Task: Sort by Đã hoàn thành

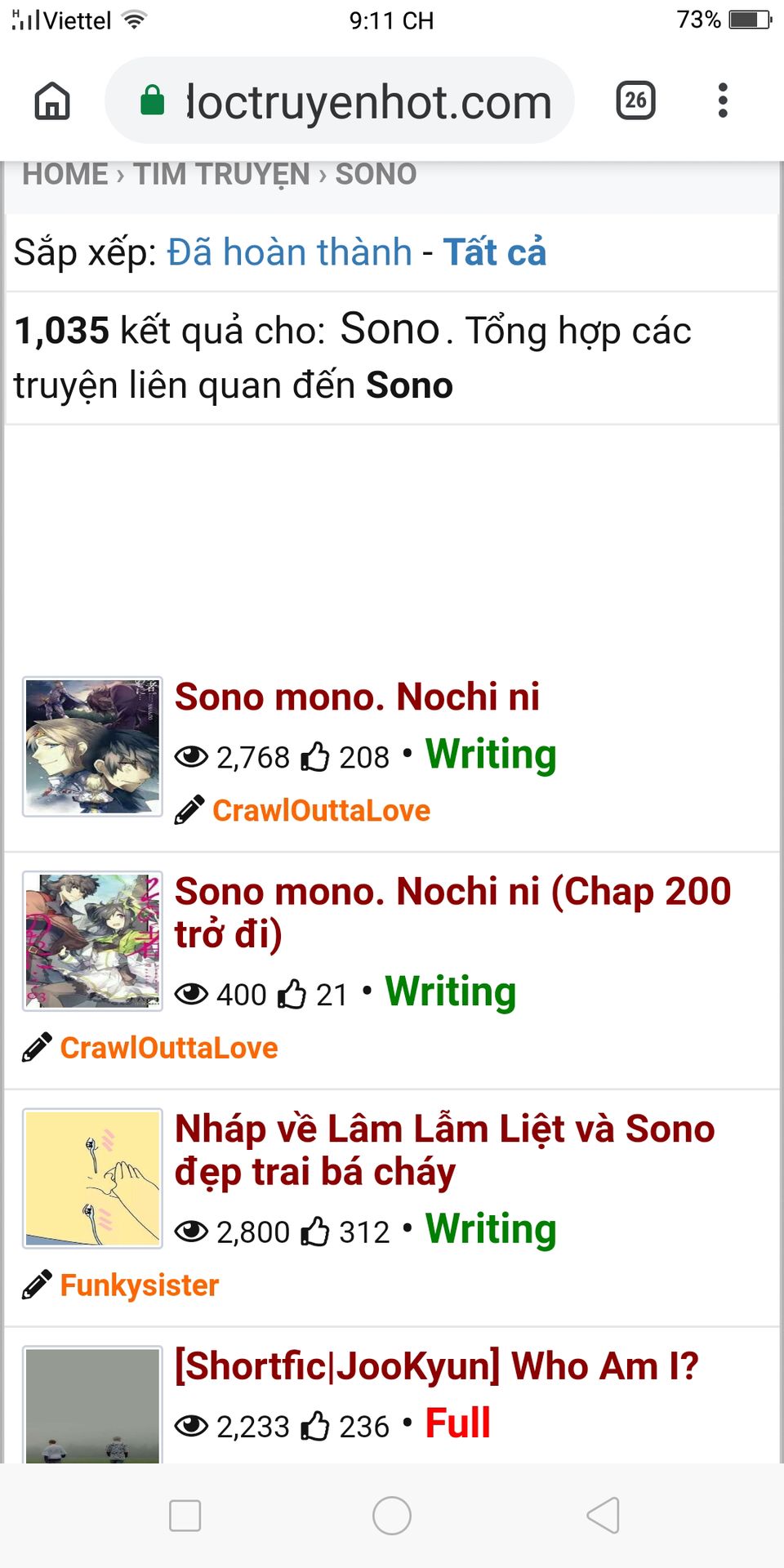Action: point(289,252)
